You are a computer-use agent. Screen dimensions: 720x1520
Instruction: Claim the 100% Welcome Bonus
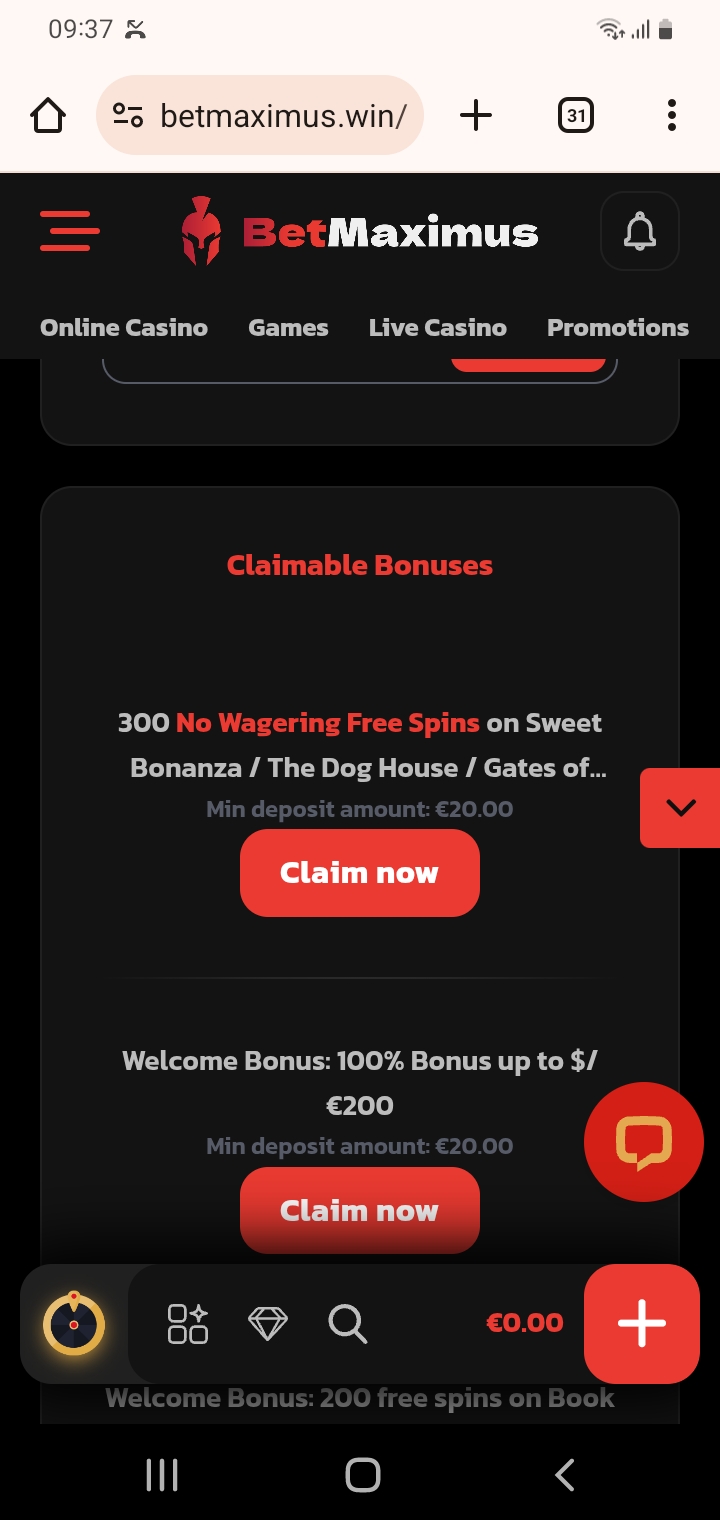tap(359, 1210)
